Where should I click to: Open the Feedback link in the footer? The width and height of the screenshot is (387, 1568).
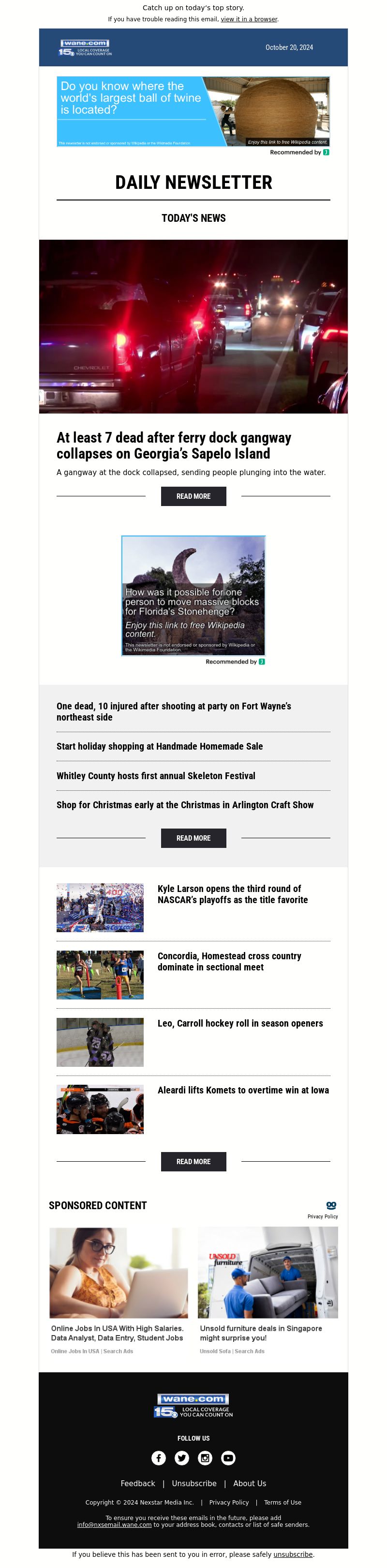click(137, 1483)
